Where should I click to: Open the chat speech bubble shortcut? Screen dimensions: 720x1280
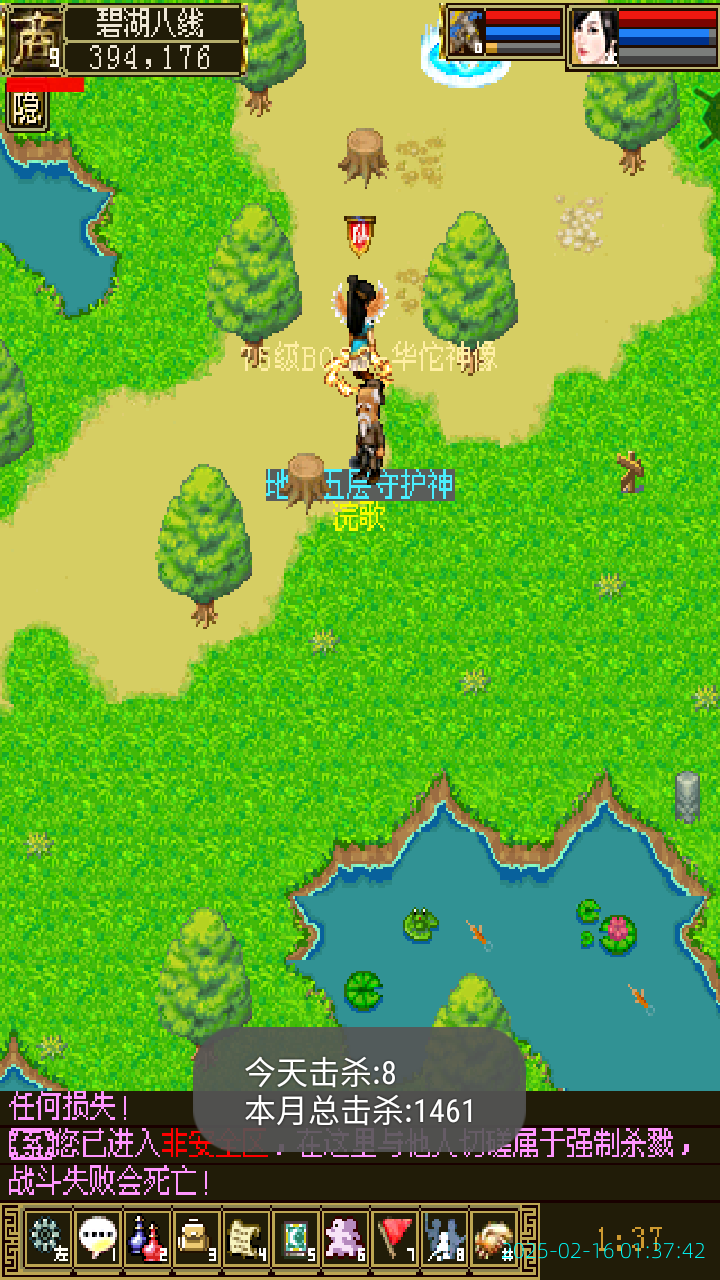[x=97, y=1238]
